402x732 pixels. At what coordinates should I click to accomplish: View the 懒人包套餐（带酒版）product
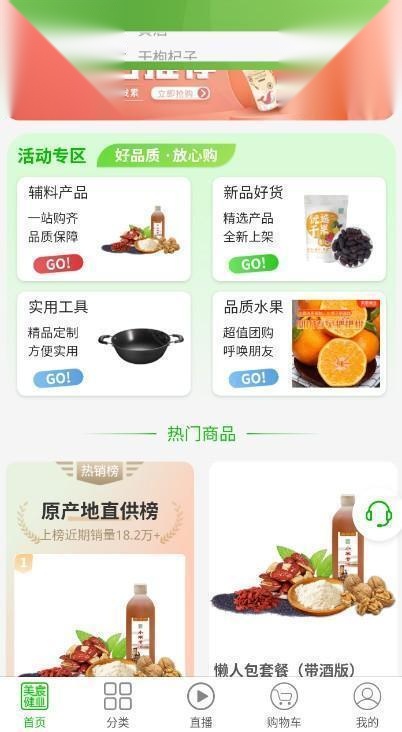[303, 569]
